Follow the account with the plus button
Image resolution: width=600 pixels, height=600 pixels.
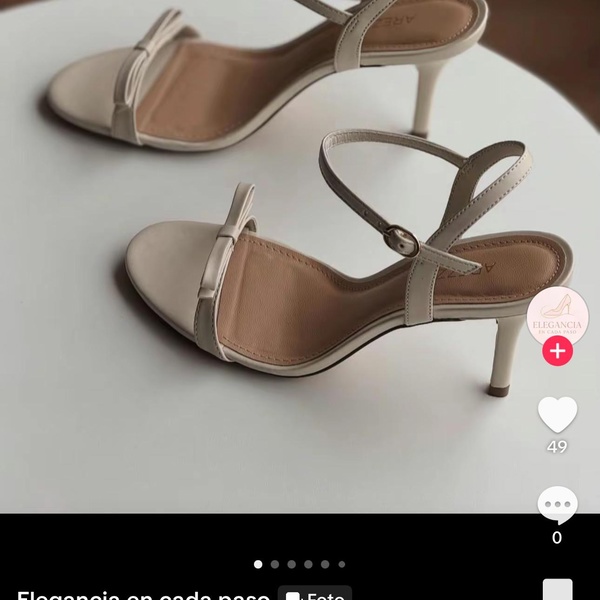[557, 351]
